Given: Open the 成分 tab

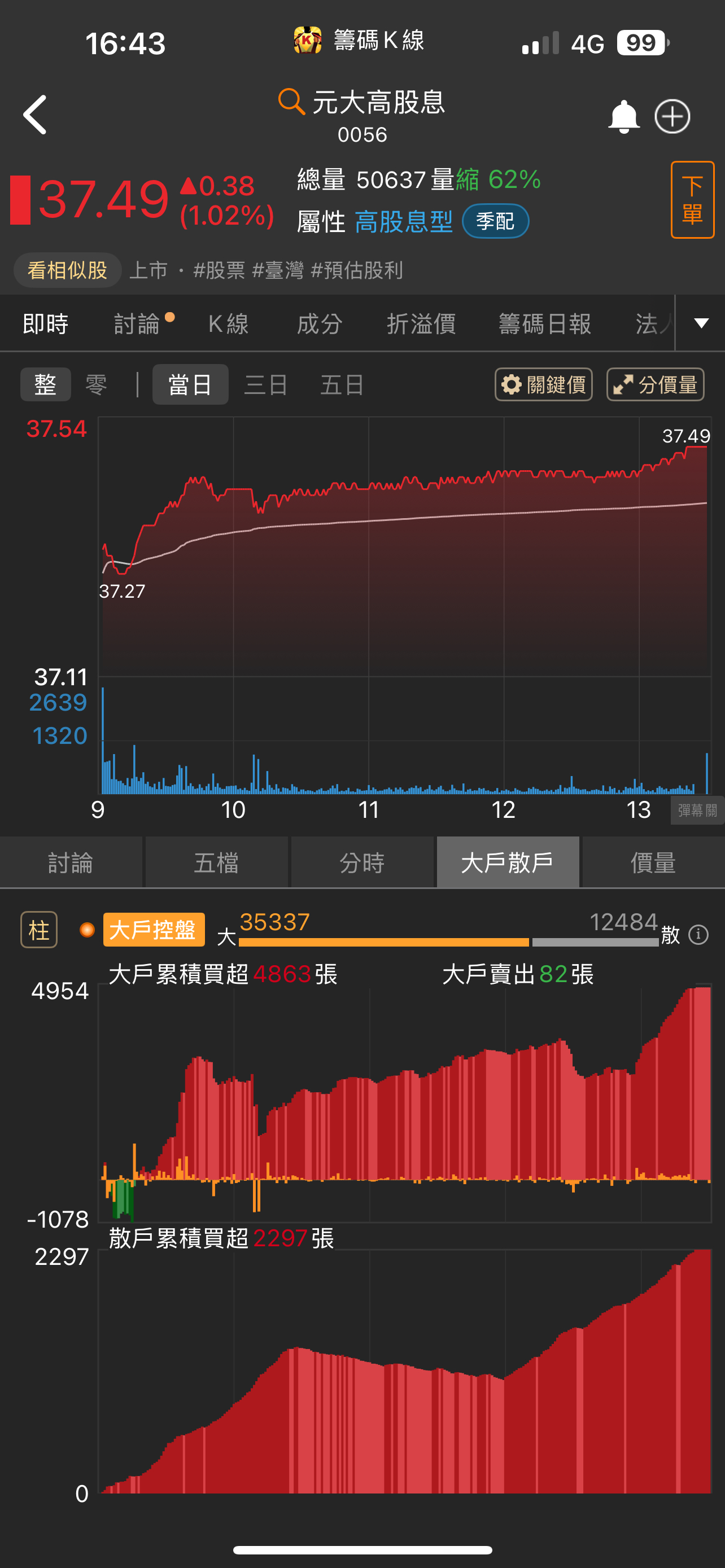Looking at the screenshot, I should point(320,324).
